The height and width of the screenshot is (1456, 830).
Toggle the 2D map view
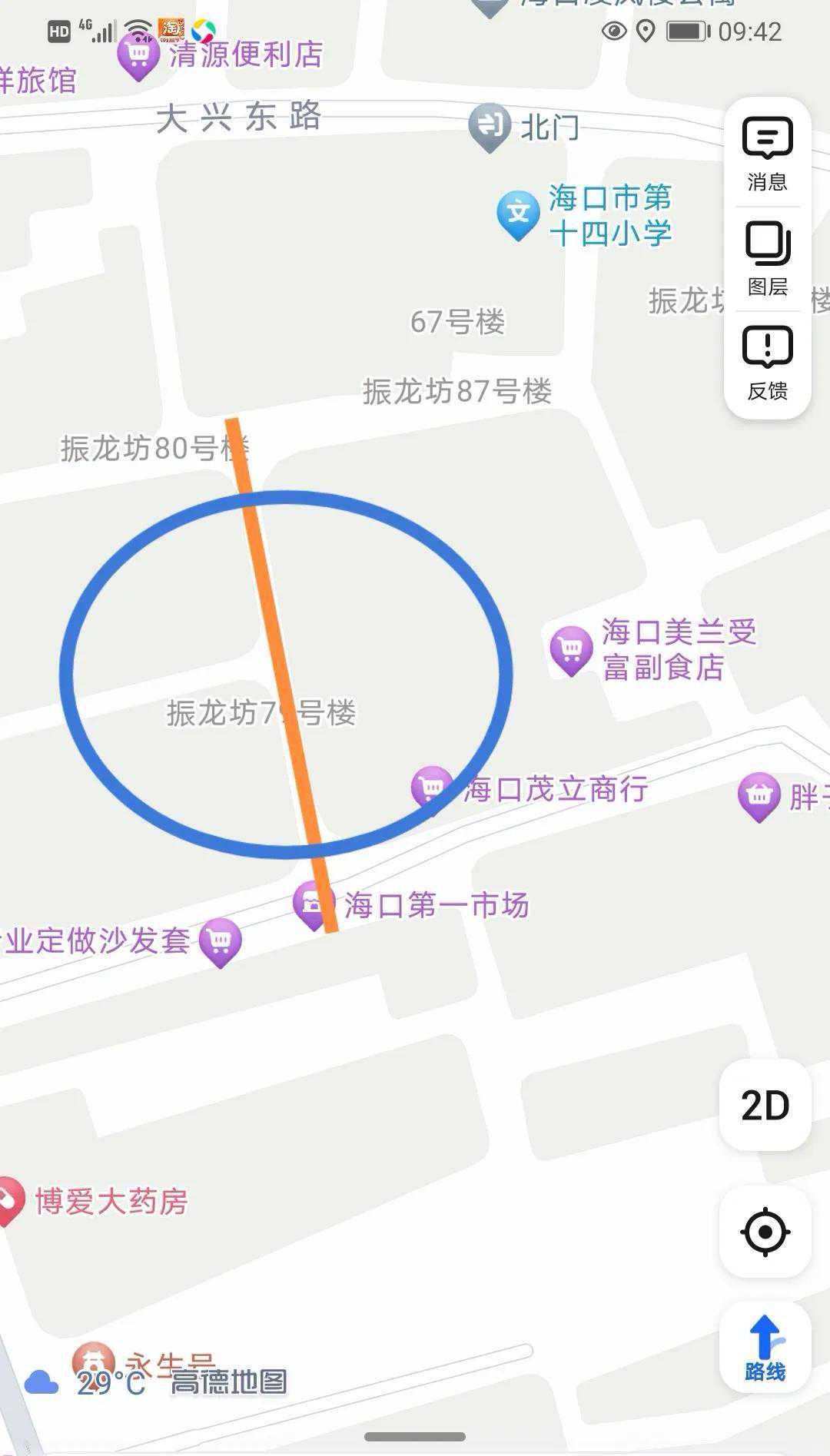pyautogui.click(x=765, y=1105)
